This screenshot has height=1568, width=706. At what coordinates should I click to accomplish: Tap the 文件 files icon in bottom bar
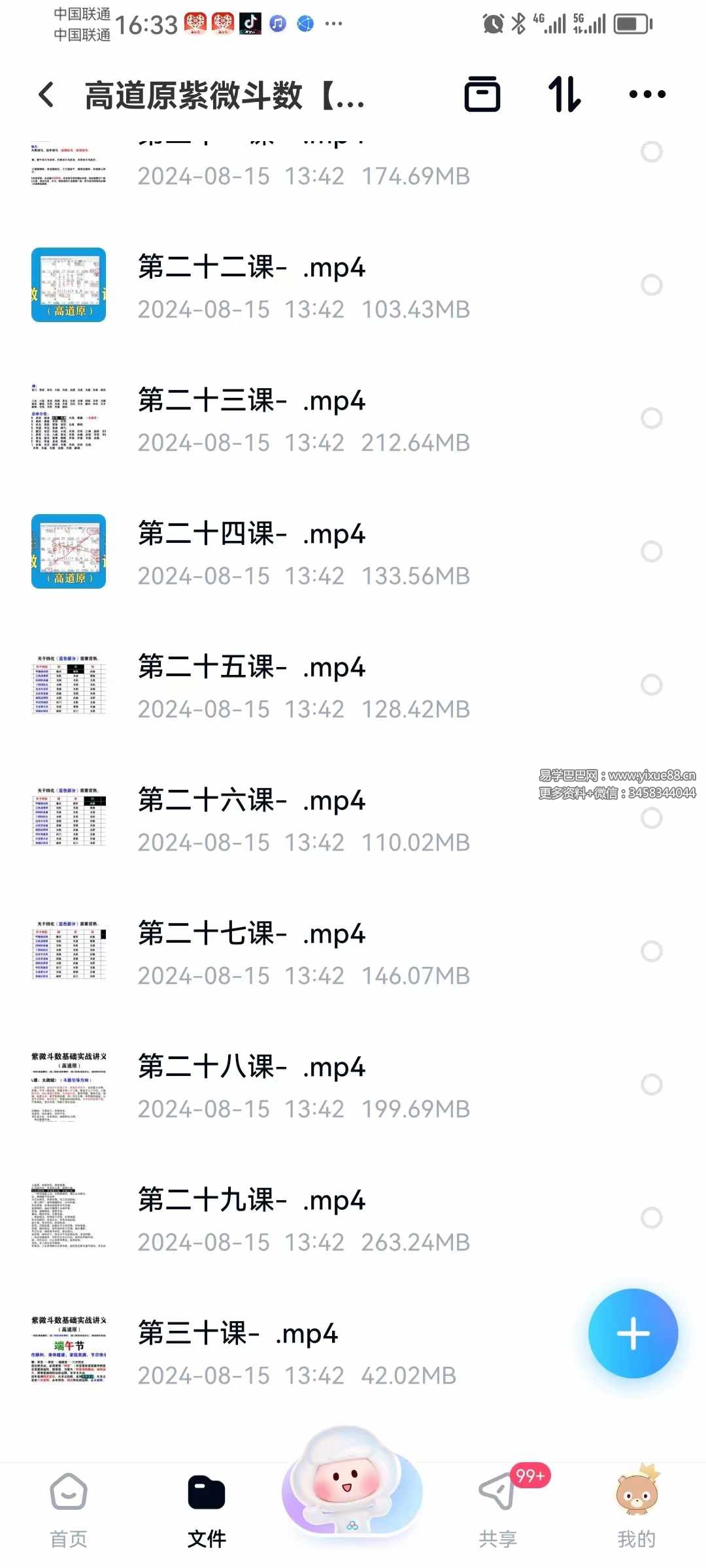pyautogui.click(x=207, y=1503)
